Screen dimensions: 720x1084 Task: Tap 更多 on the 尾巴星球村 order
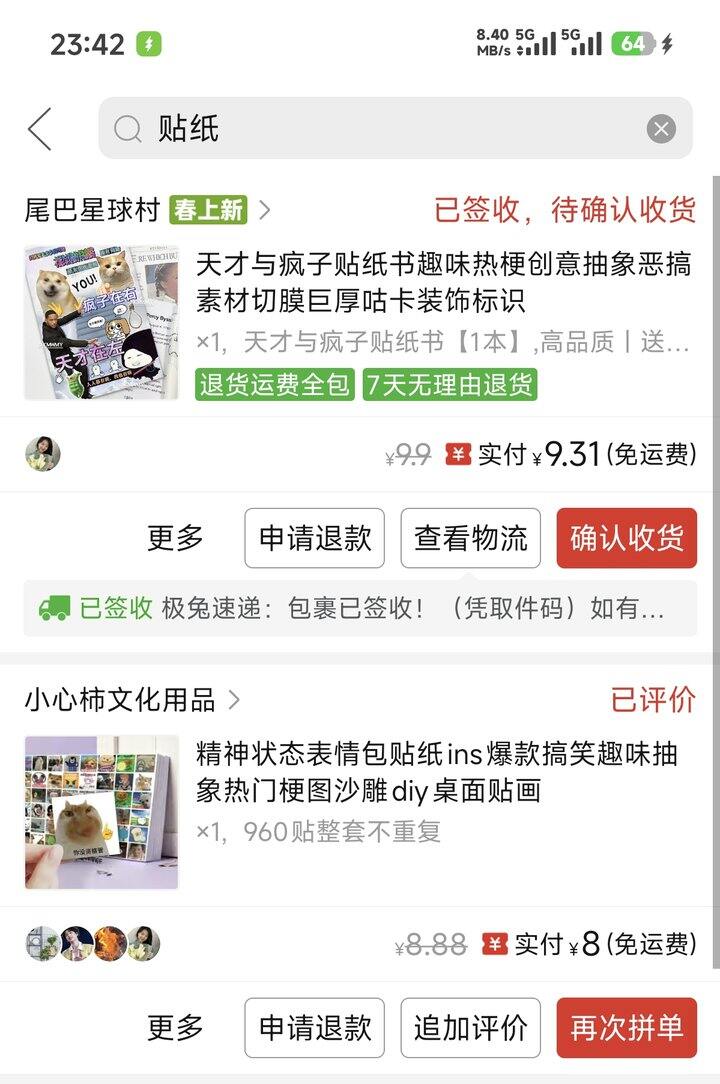176,538
